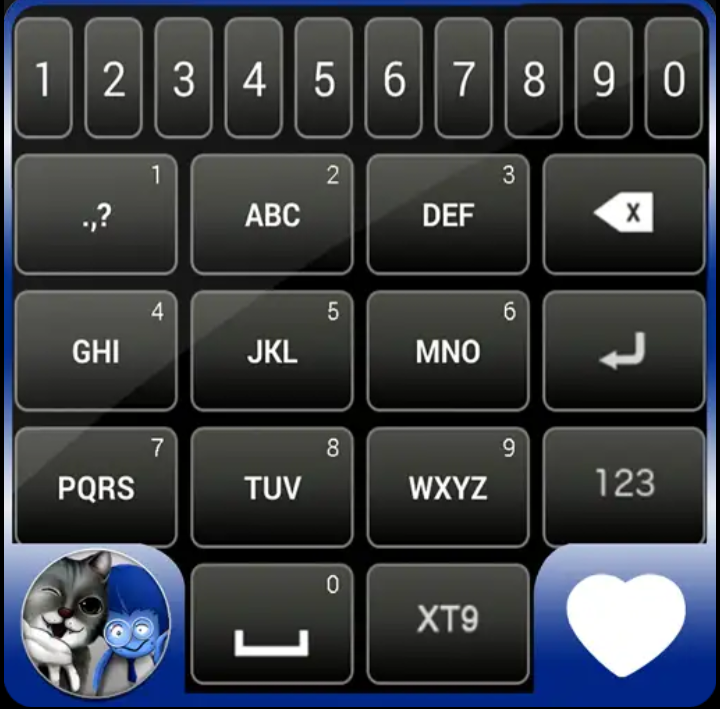720x709 pixels.
Task: Delete a character with backspace
Action: 624,214
